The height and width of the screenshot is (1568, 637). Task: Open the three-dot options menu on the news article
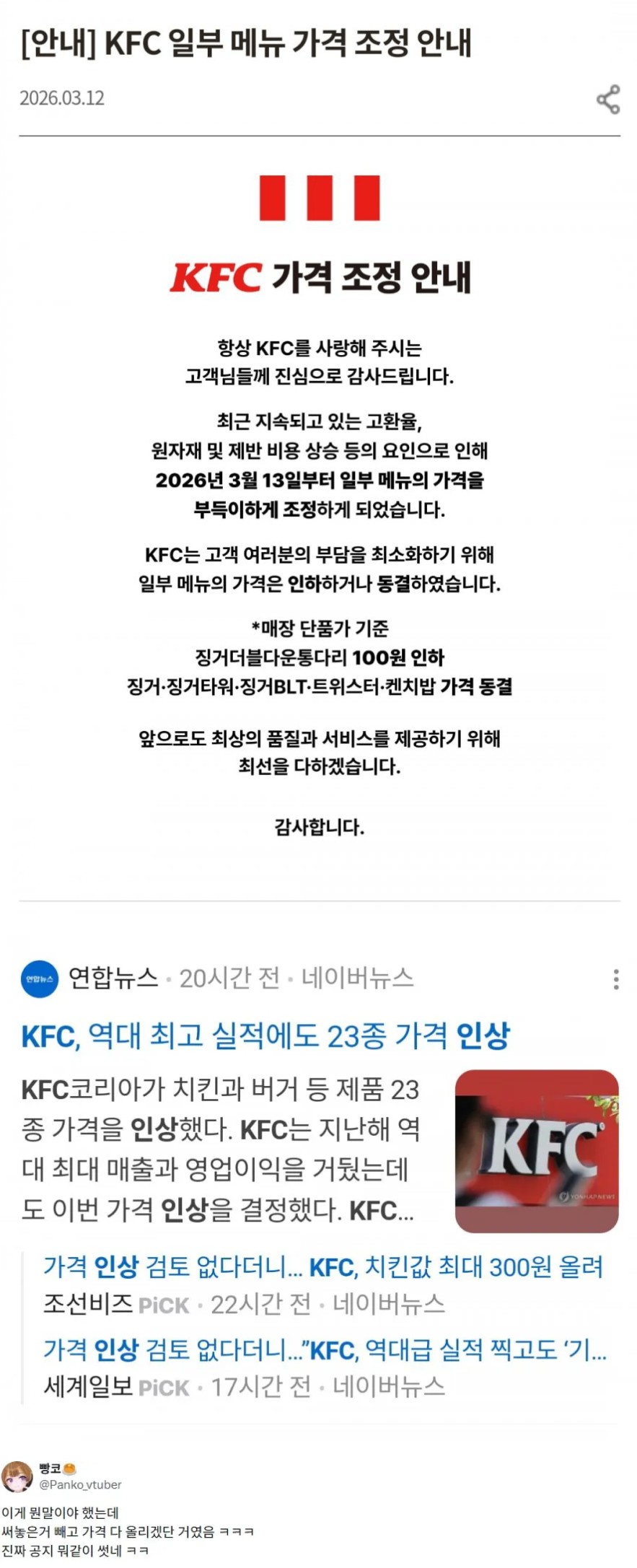[615, 980]
